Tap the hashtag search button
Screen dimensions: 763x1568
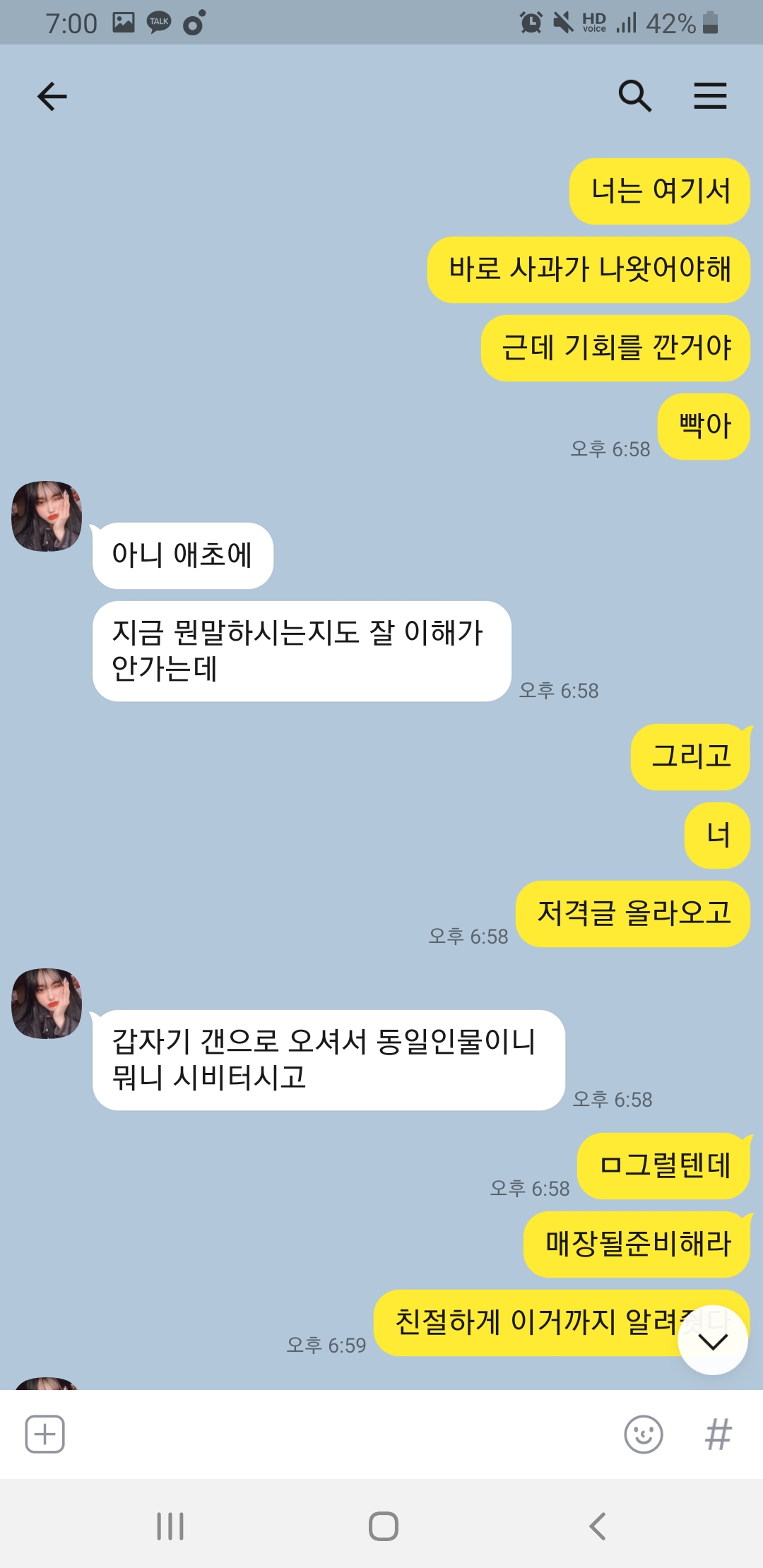point(718,1434)
